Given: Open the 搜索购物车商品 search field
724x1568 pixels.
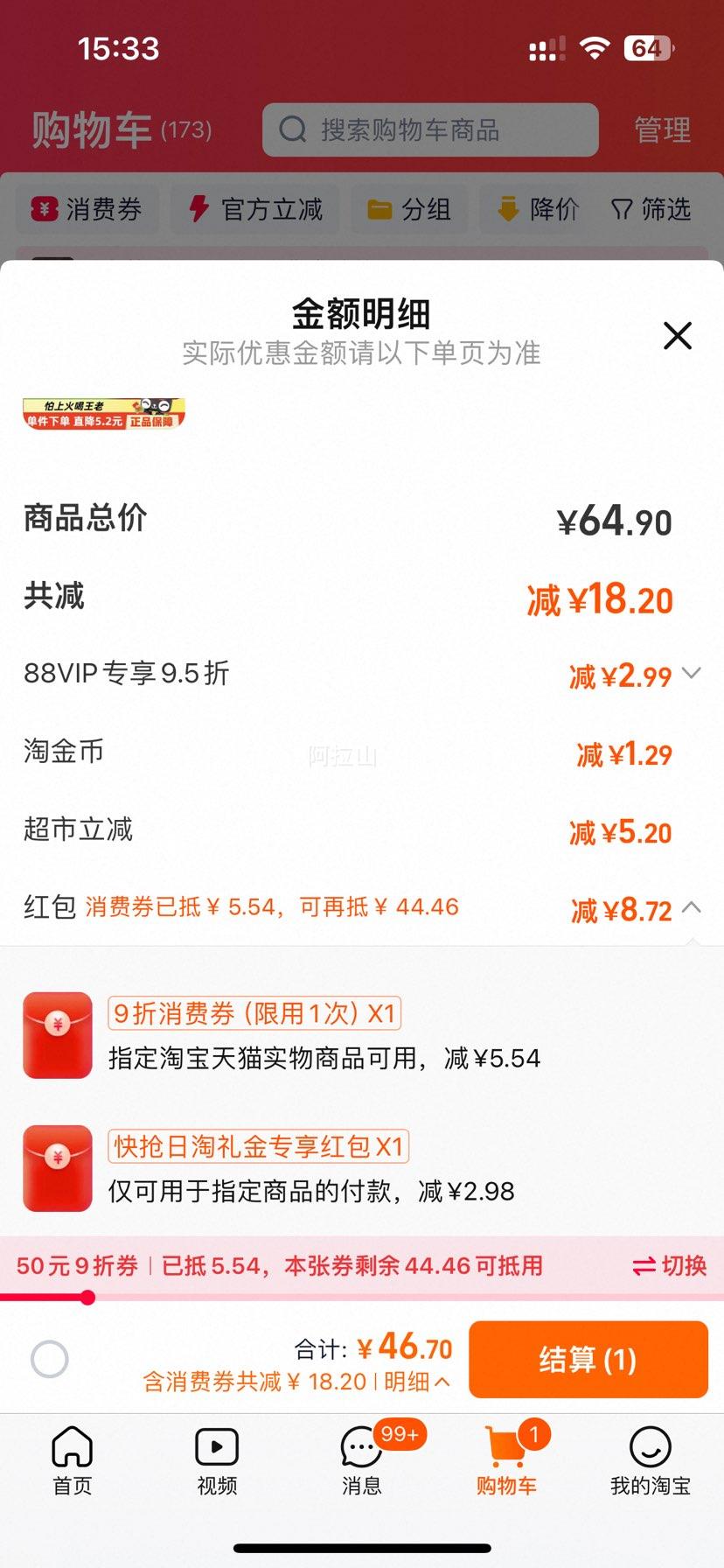Looking at the screenshot, I should coord(430,130).
